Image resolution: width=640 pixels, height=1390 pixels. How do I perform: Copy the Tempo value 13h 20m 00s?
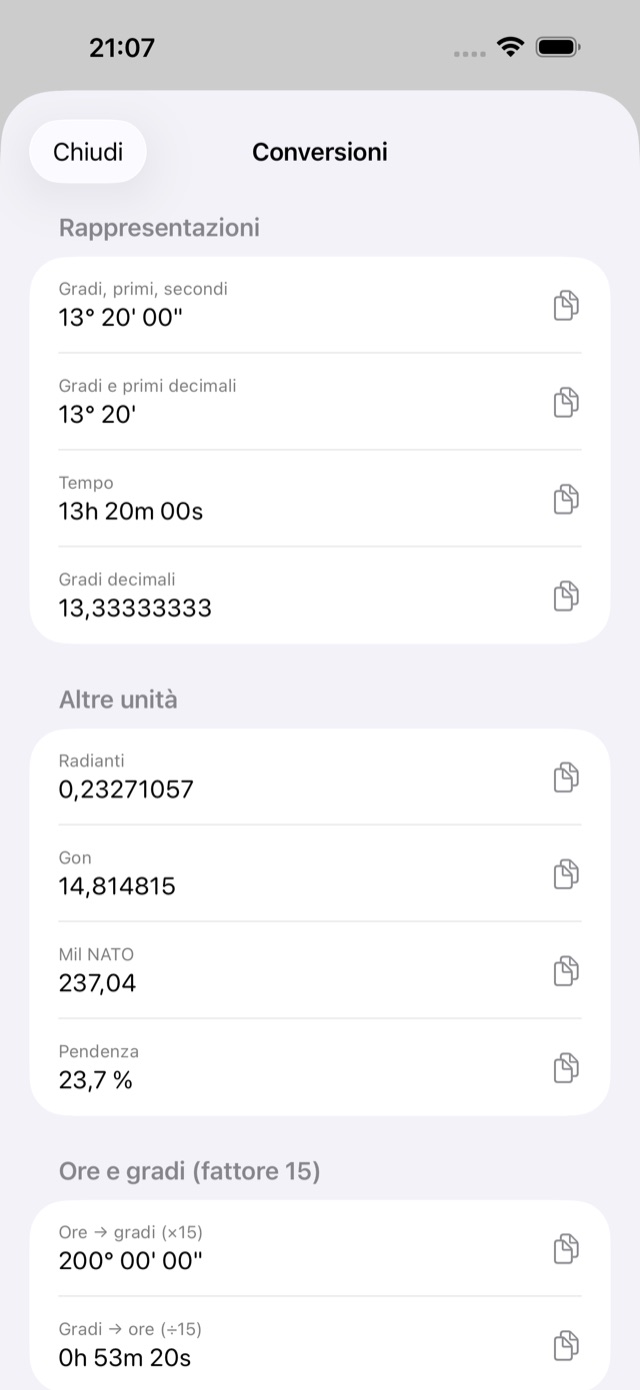566,499
